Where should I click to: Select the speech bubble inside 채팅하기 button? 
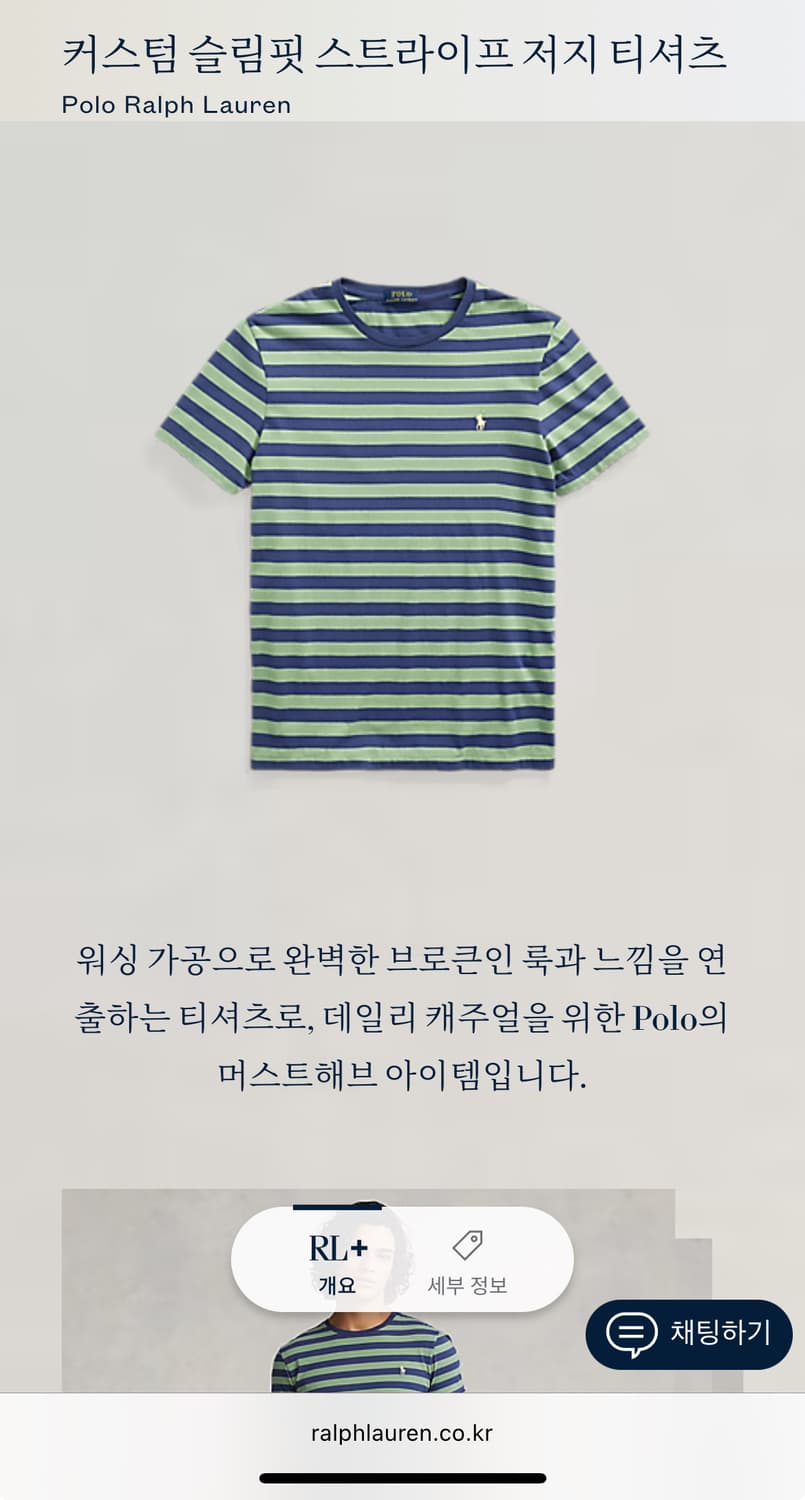coord(634,1334)
